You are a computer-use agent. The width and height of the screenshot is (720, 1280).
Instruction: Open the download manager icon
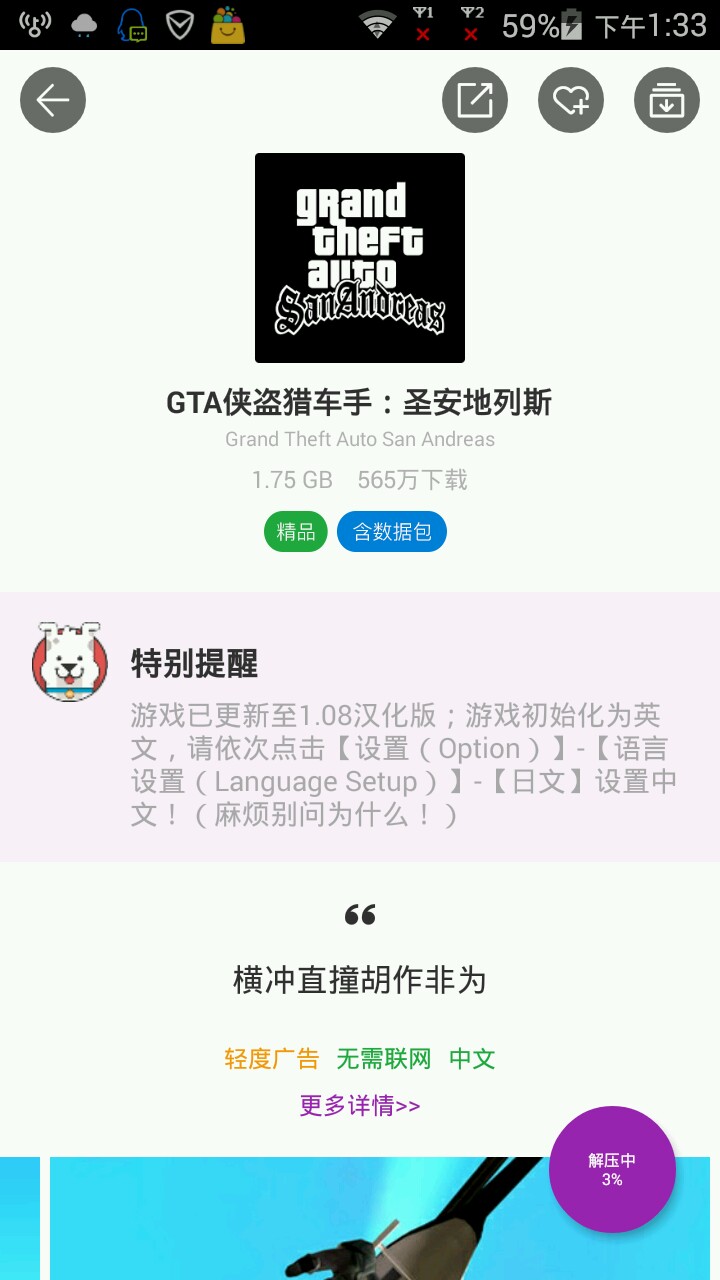(667, 100)
